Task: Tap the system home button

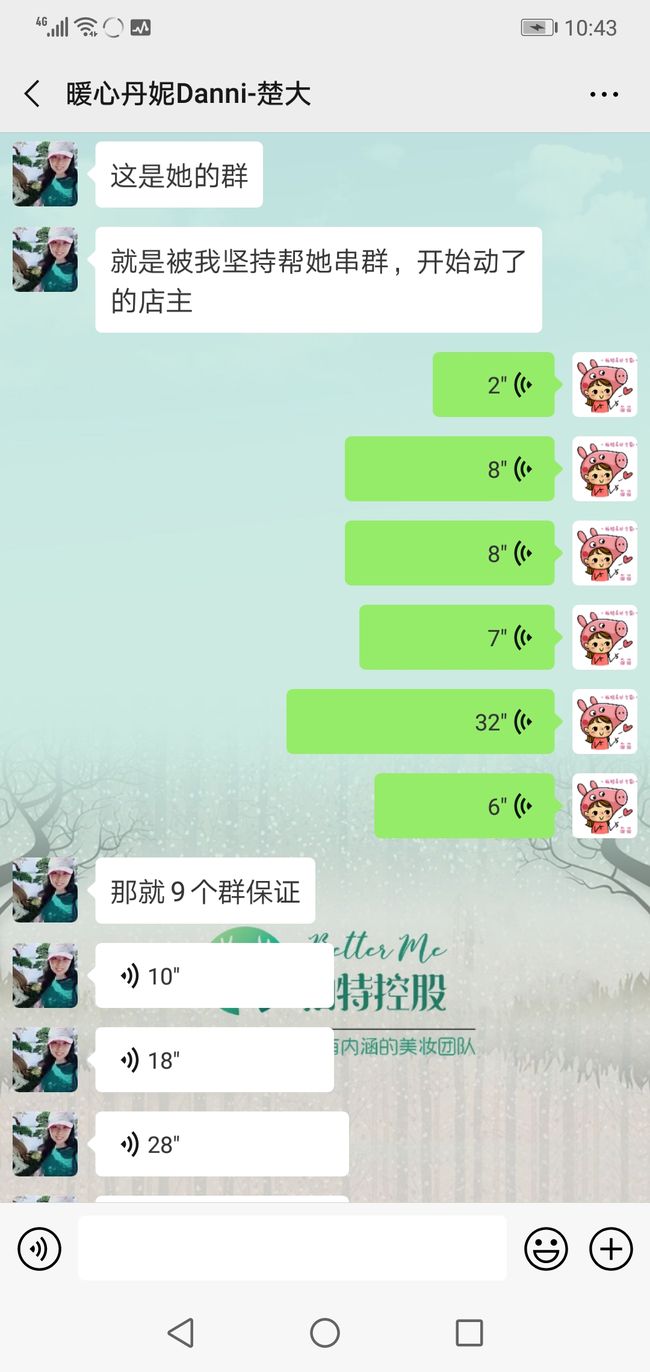Action: coord(325,1332)
